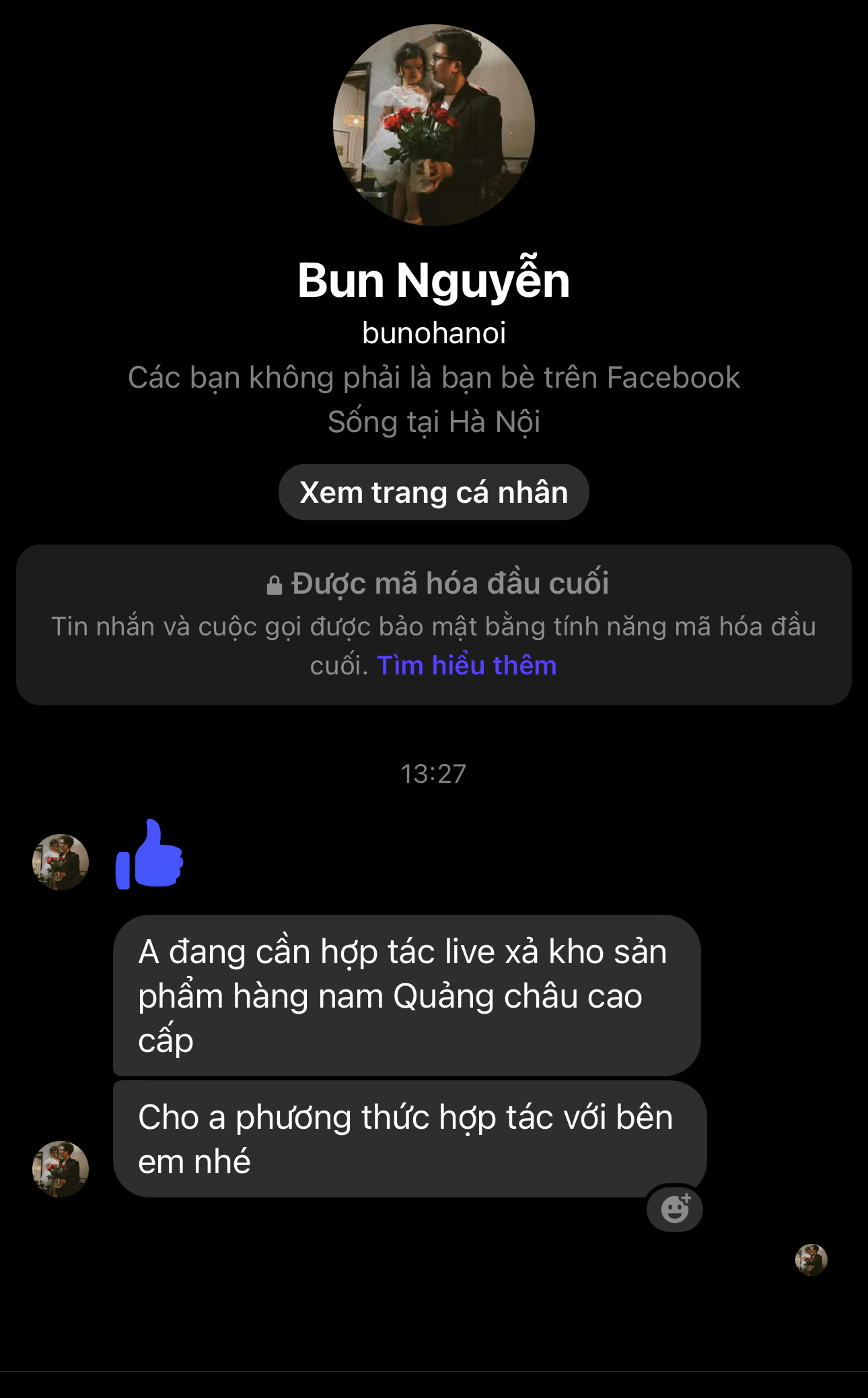Open 'Xem trang cá nhân' profile button
The image size is (868, 1398).
[x=434, y=492]
